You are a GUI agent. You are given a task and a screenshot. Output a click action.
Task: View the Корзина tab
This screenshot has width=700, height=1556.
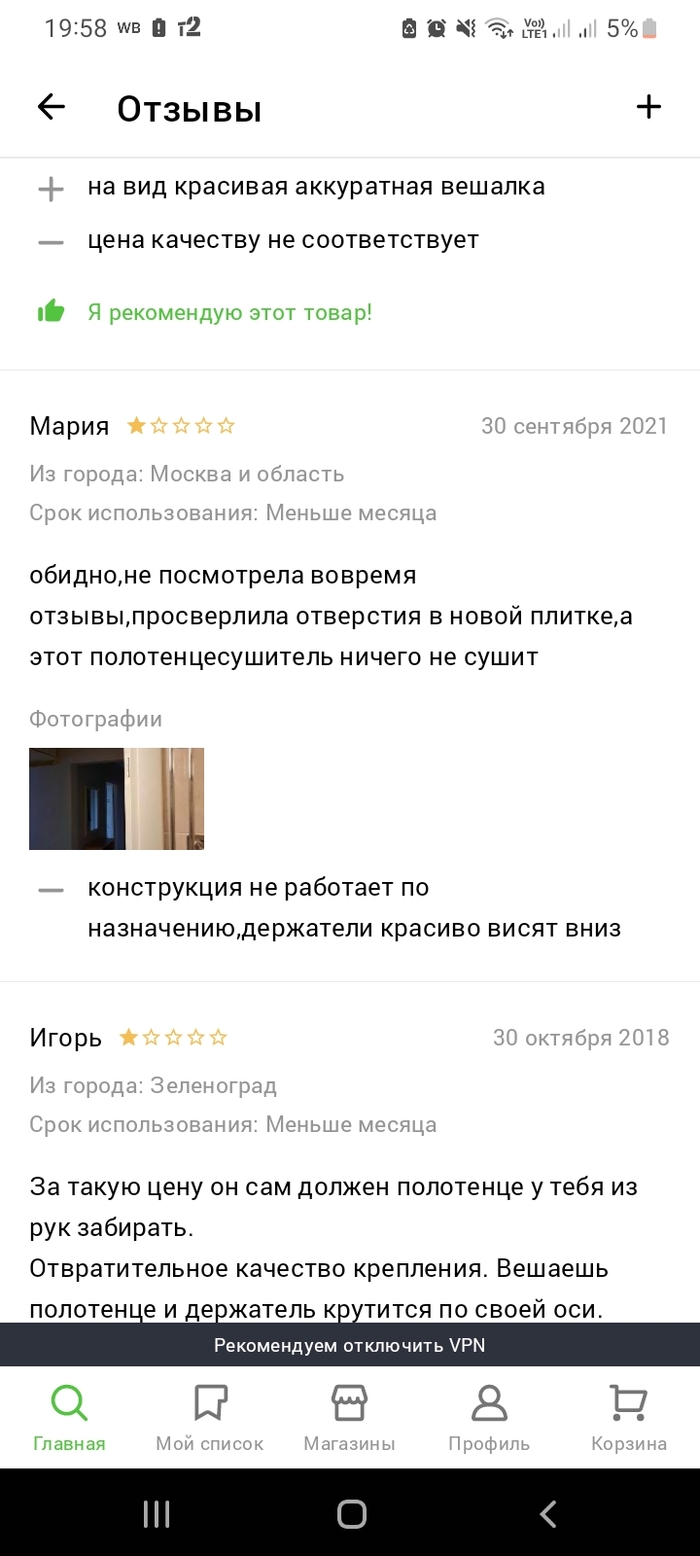click(629, 1417)
